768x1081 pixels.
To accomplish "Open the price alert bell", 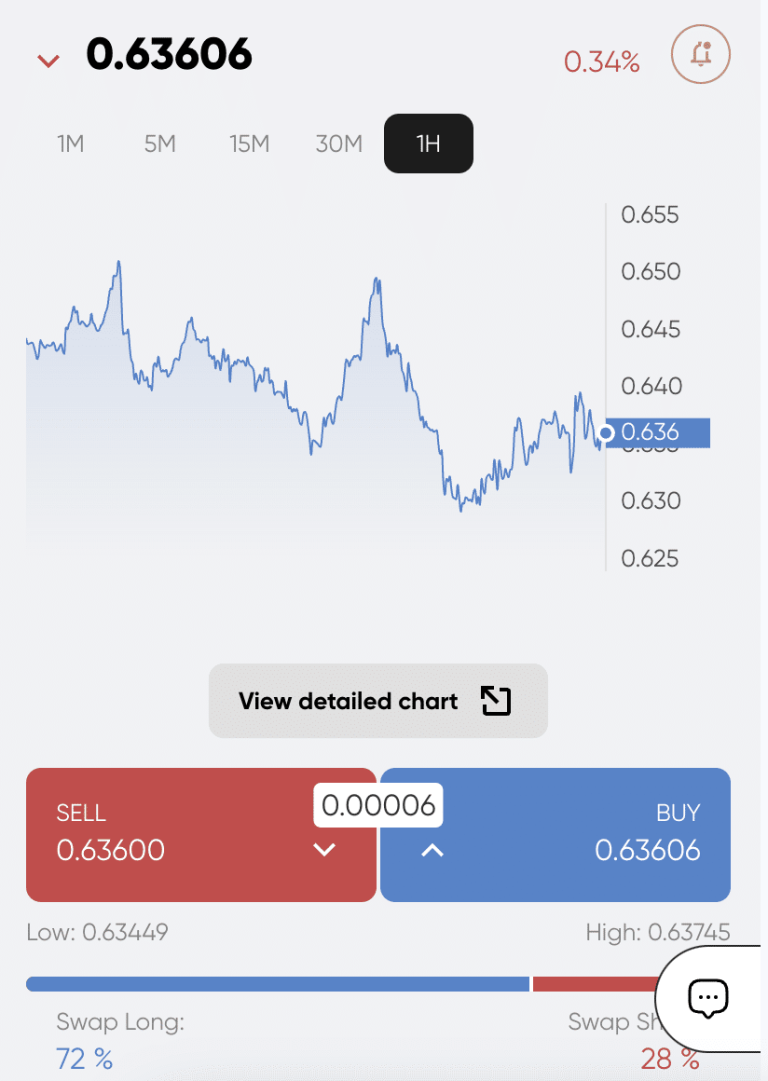I will point(701,55).
